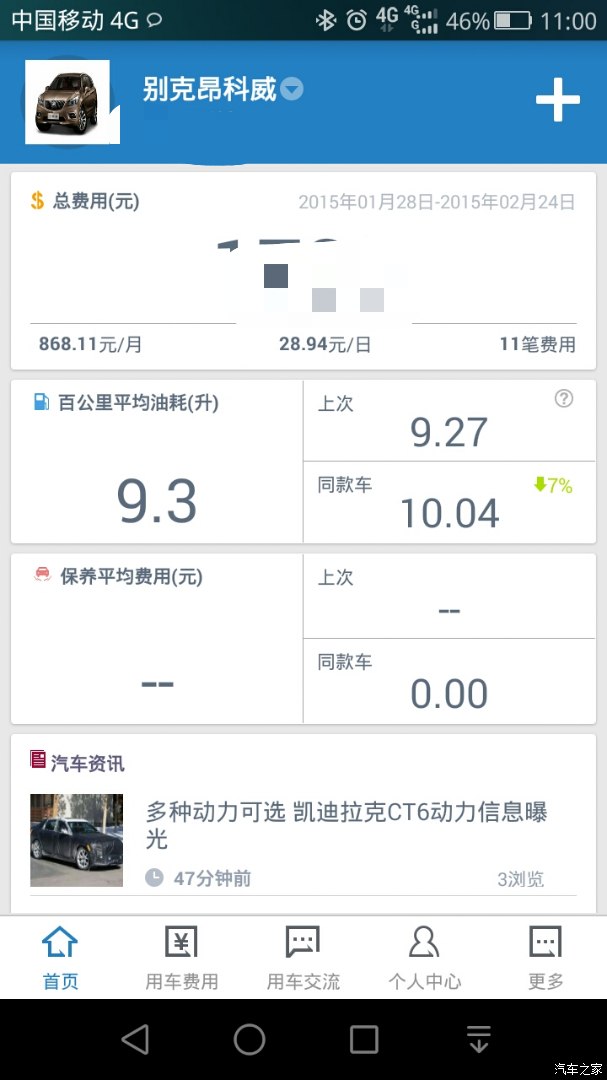The height and width of the screenshot is (1080, 607).
Task: Tap the plus icon to add a record
Action: [x=557, y=99]
